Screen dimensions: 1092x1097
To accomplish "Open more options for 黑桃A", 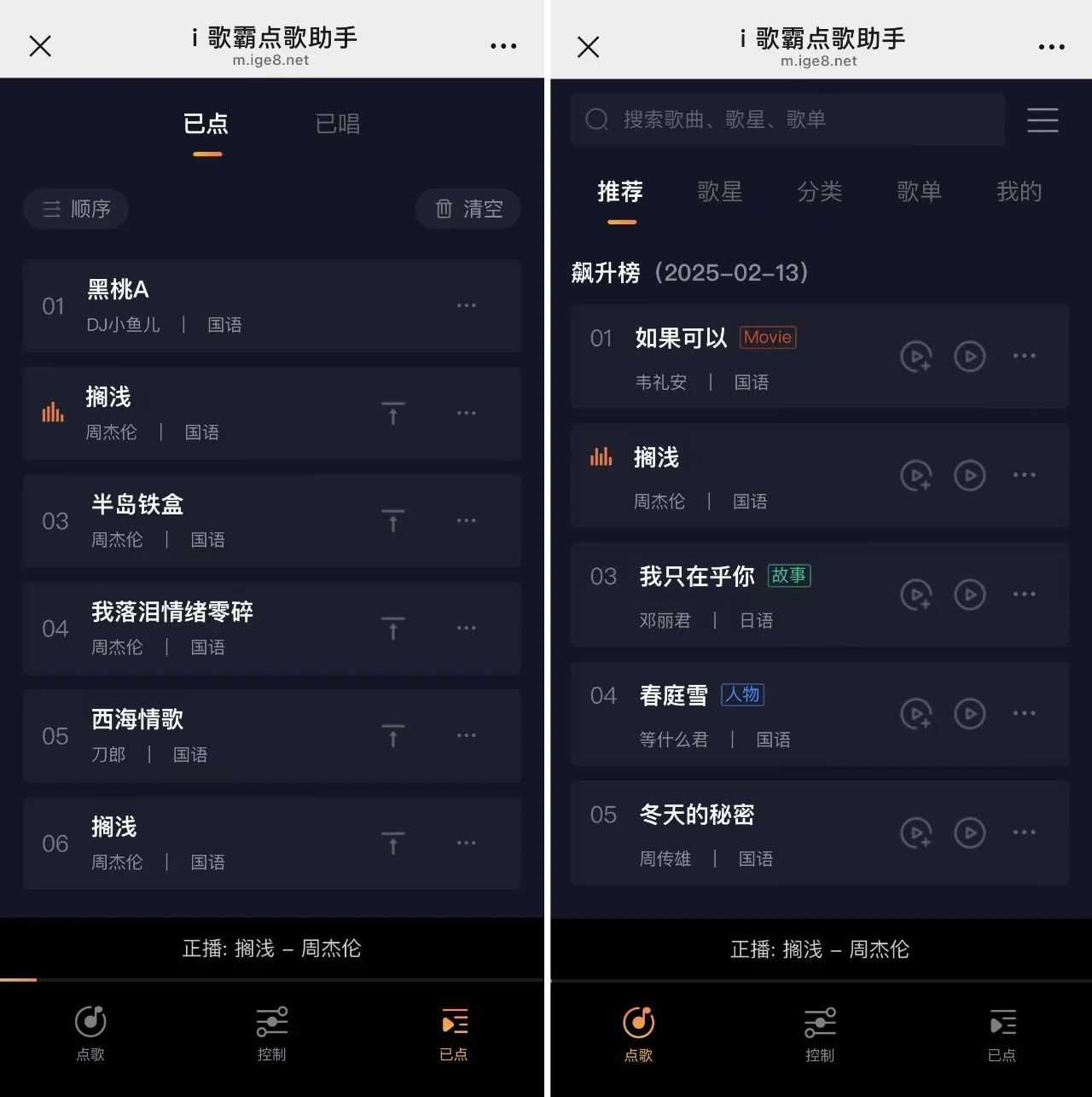I will [x=466, y=305].
